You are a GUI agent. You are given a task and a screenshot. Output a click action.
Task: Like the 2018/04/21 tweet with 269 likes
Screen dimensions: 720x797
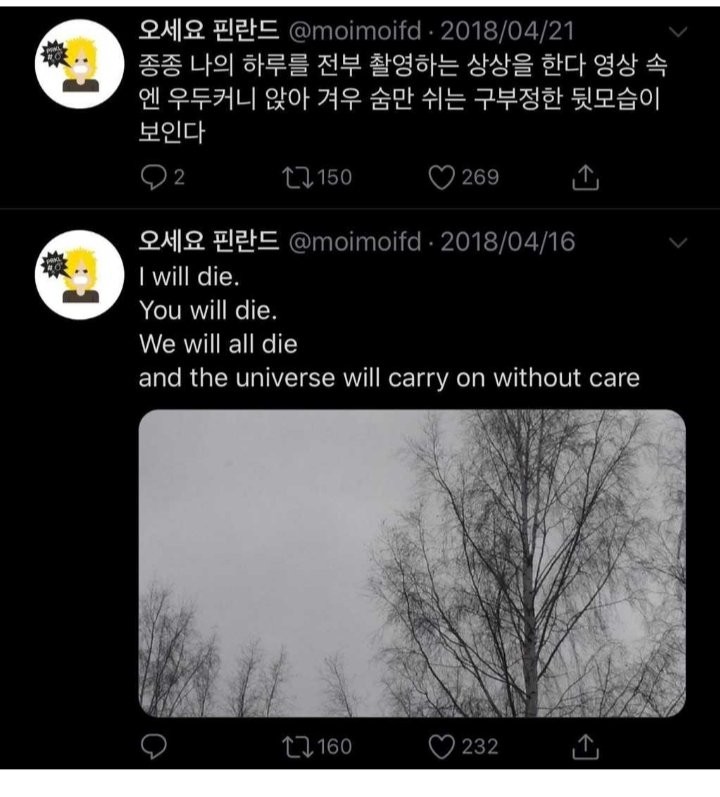pyautogui.click(x=442, y=178)
